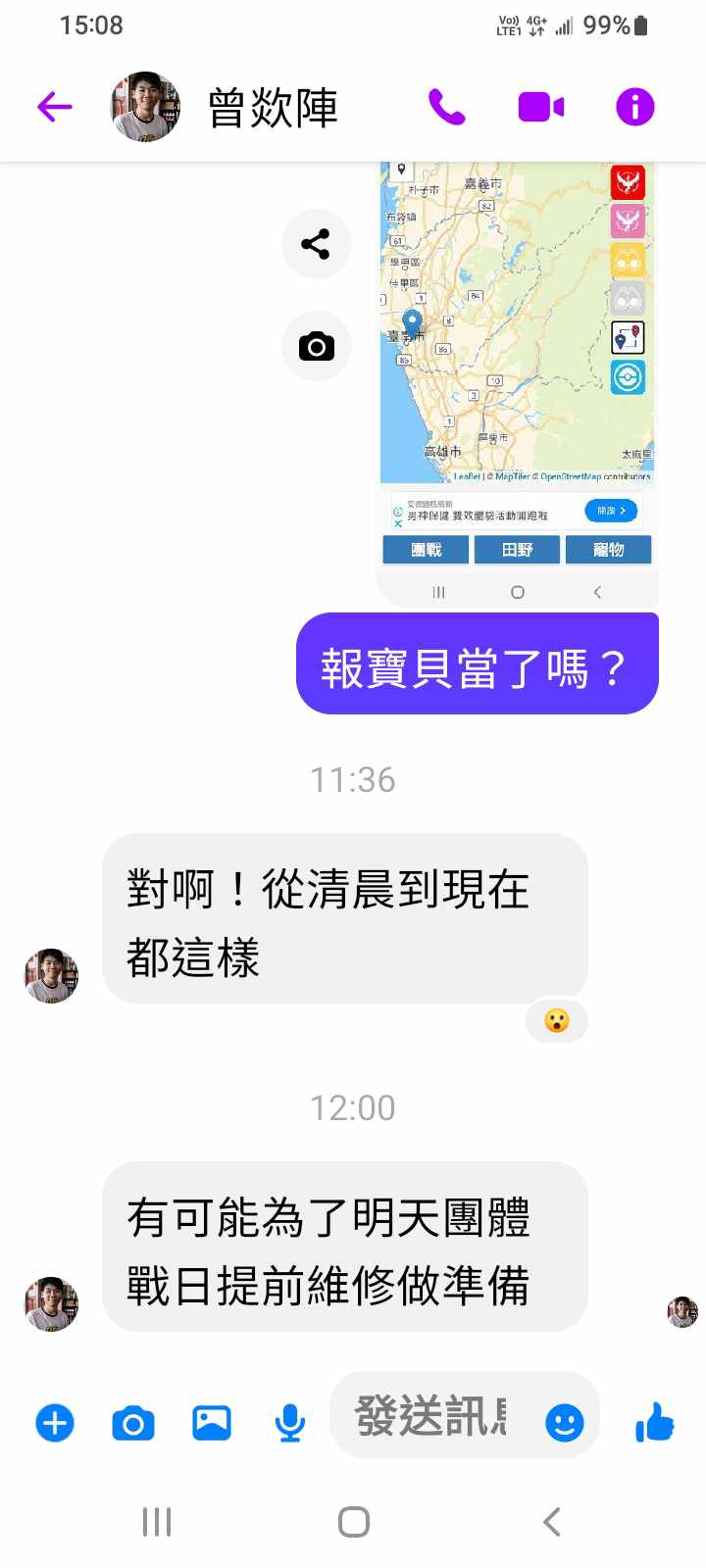Viewport: 706px width, 1568px height.
Task: View reaction on 對啊！從清晨到現在都這樣 message
Action: click(556, 1021)
